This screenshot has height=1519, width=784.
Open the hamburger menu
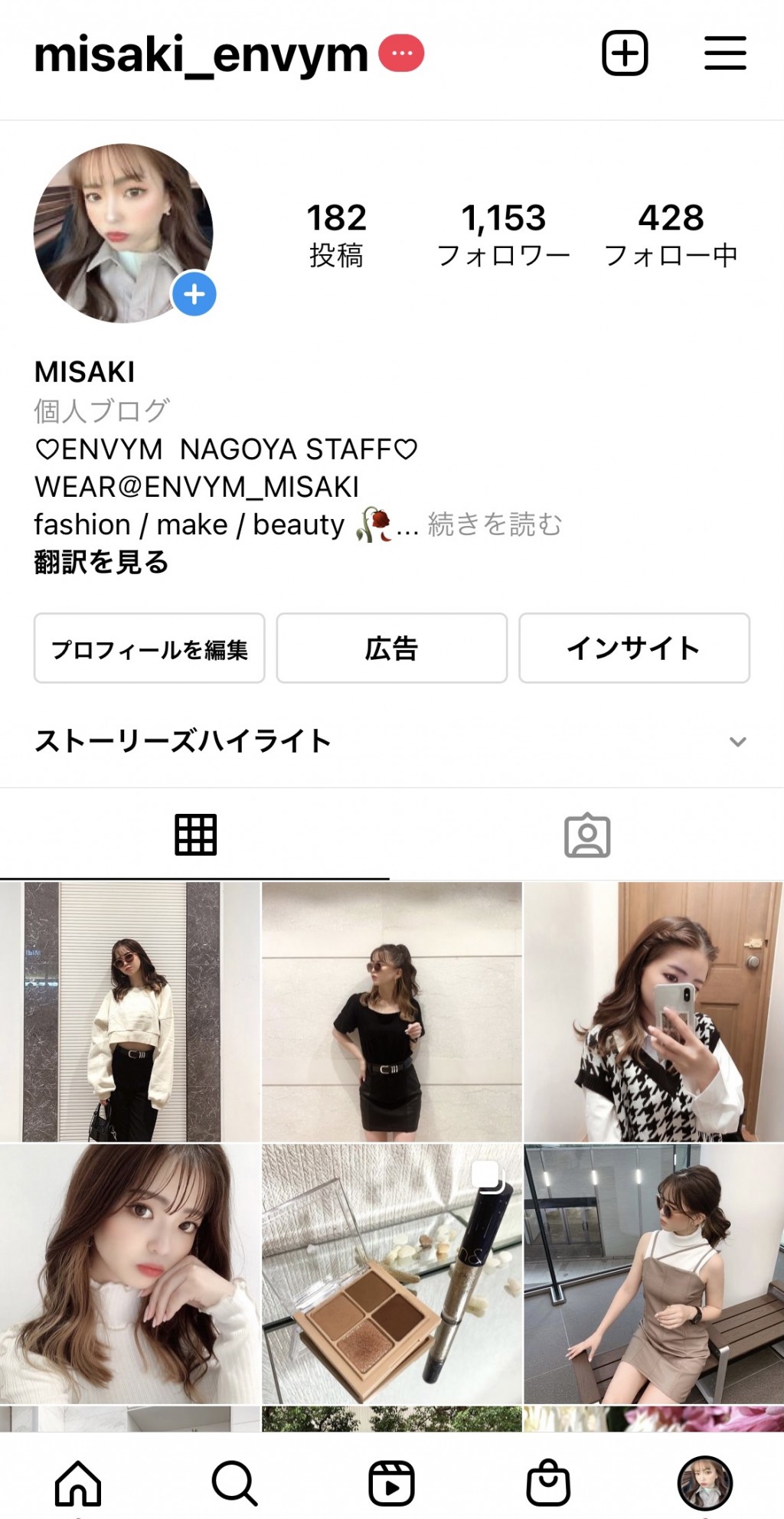pos(725,54)
